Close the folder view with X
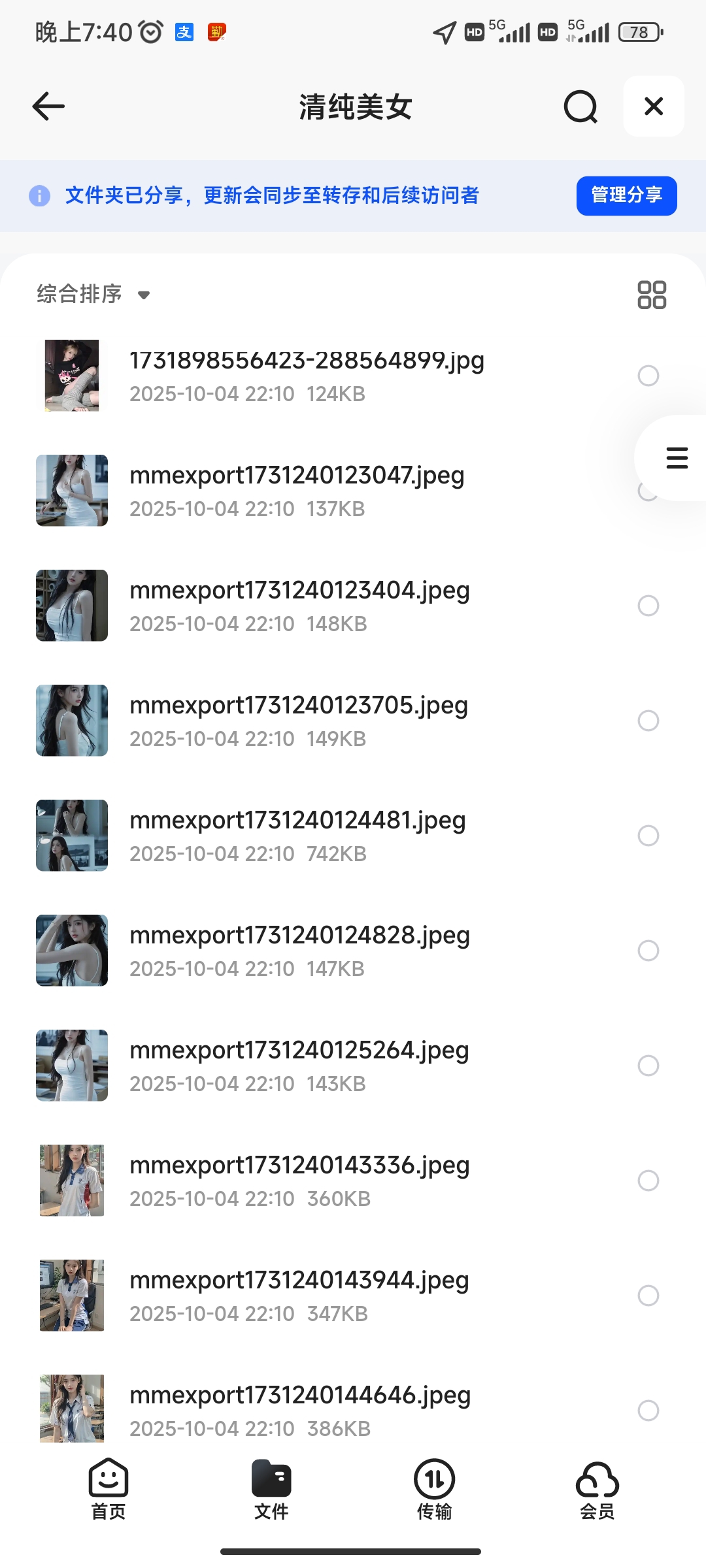The height and width of the screenshot is (1568, 706). tap(653, 106)
